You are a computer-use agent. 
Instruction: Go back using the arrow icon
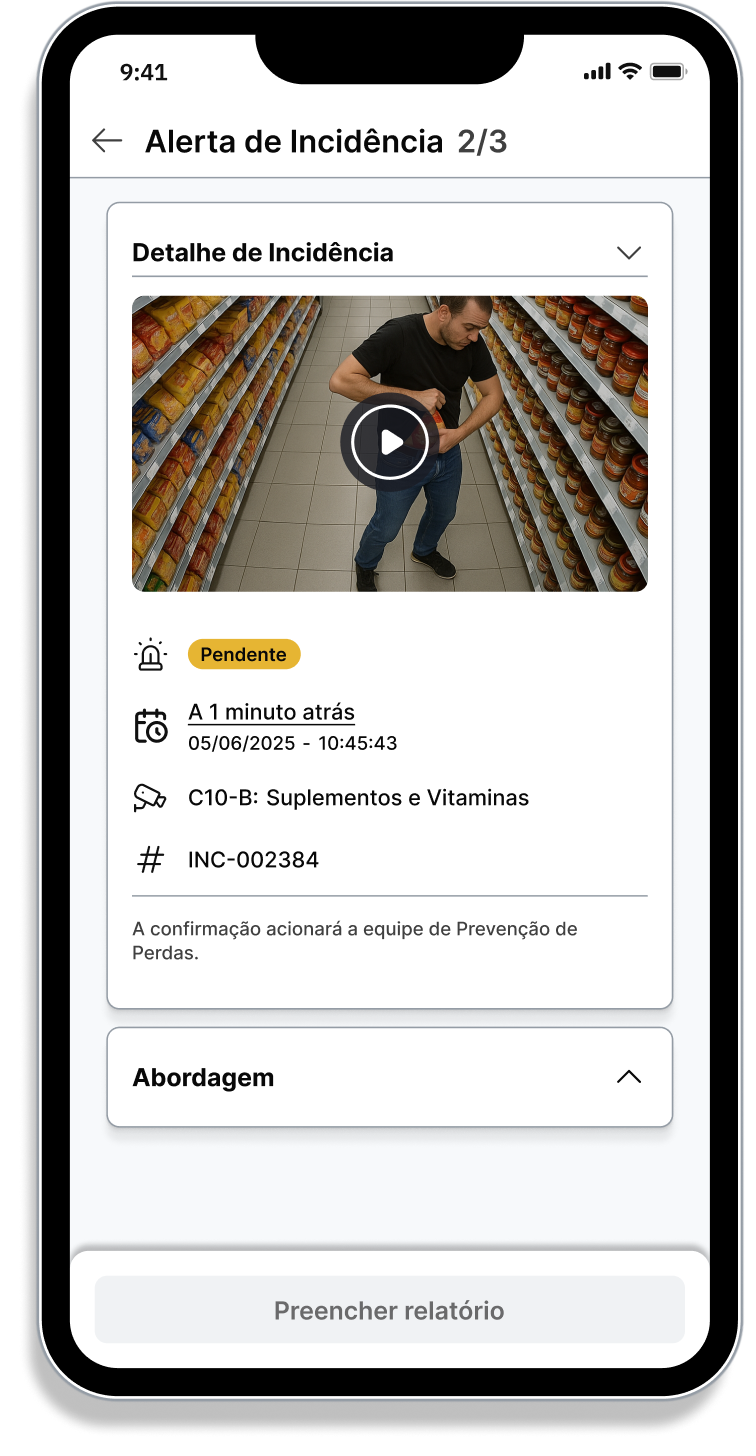107,141
